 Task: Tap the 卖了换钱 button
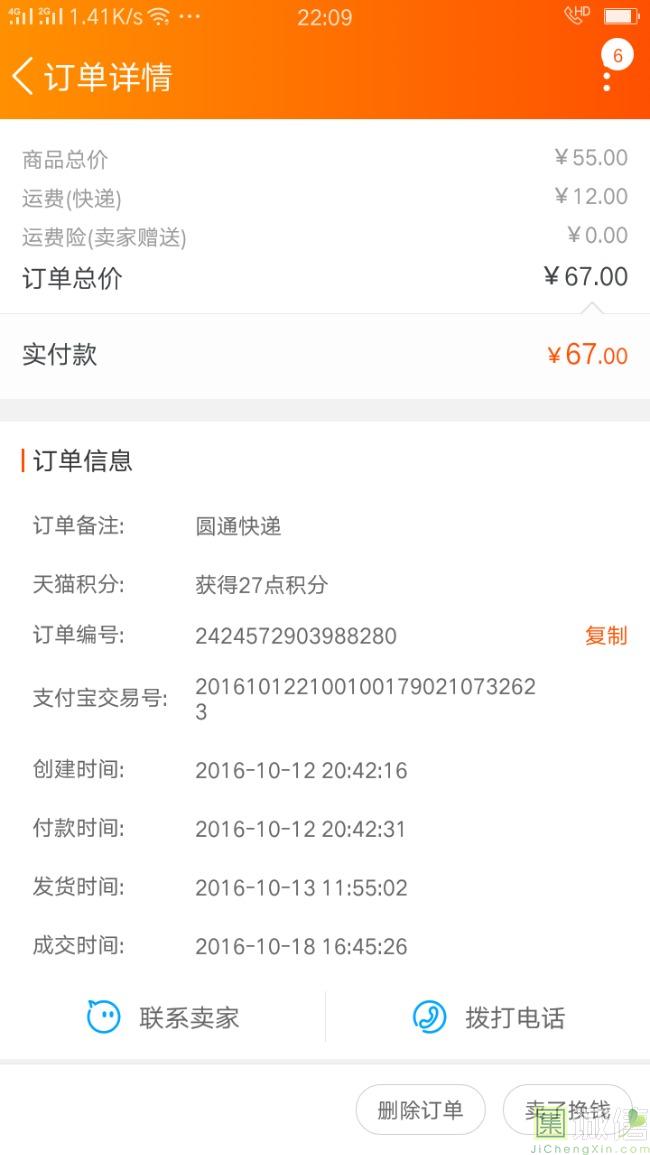click(567, 1110)
